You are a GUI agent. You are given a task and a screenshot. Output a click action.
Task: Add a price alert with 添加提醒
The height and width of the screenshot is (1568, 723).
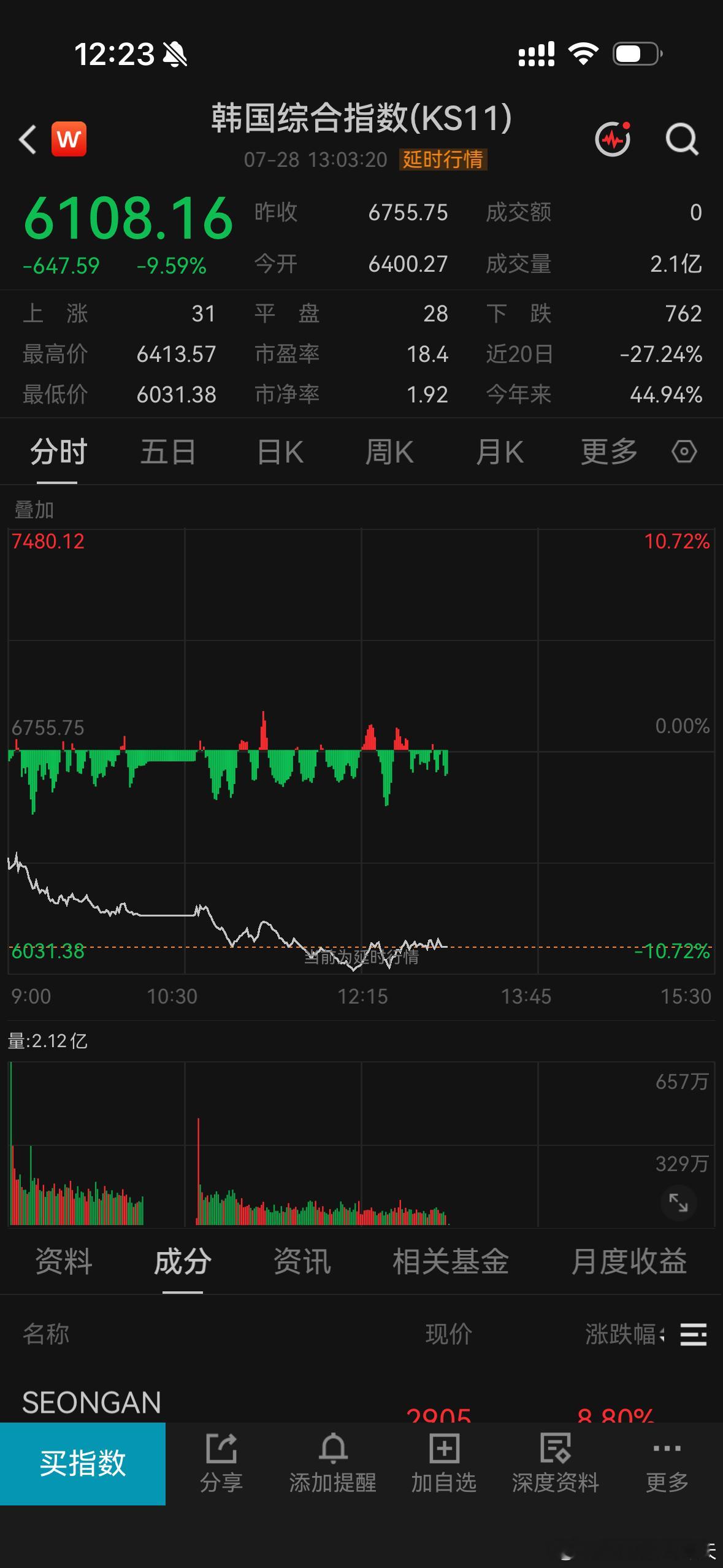coord(333,1463)
